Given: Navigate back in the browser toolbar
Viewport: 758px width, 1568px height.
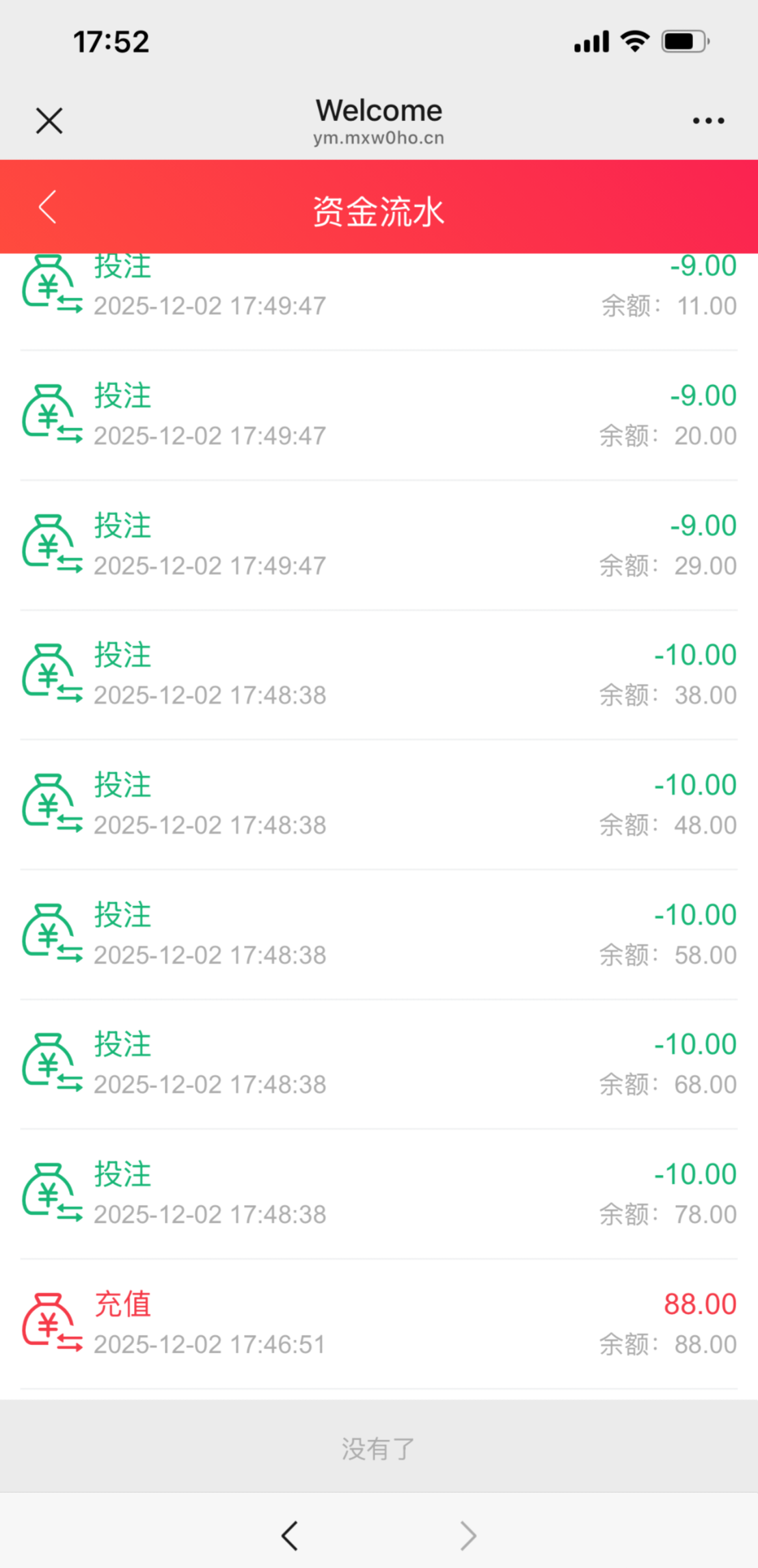Looking at the screenshot, I should tap(290, 1536).
